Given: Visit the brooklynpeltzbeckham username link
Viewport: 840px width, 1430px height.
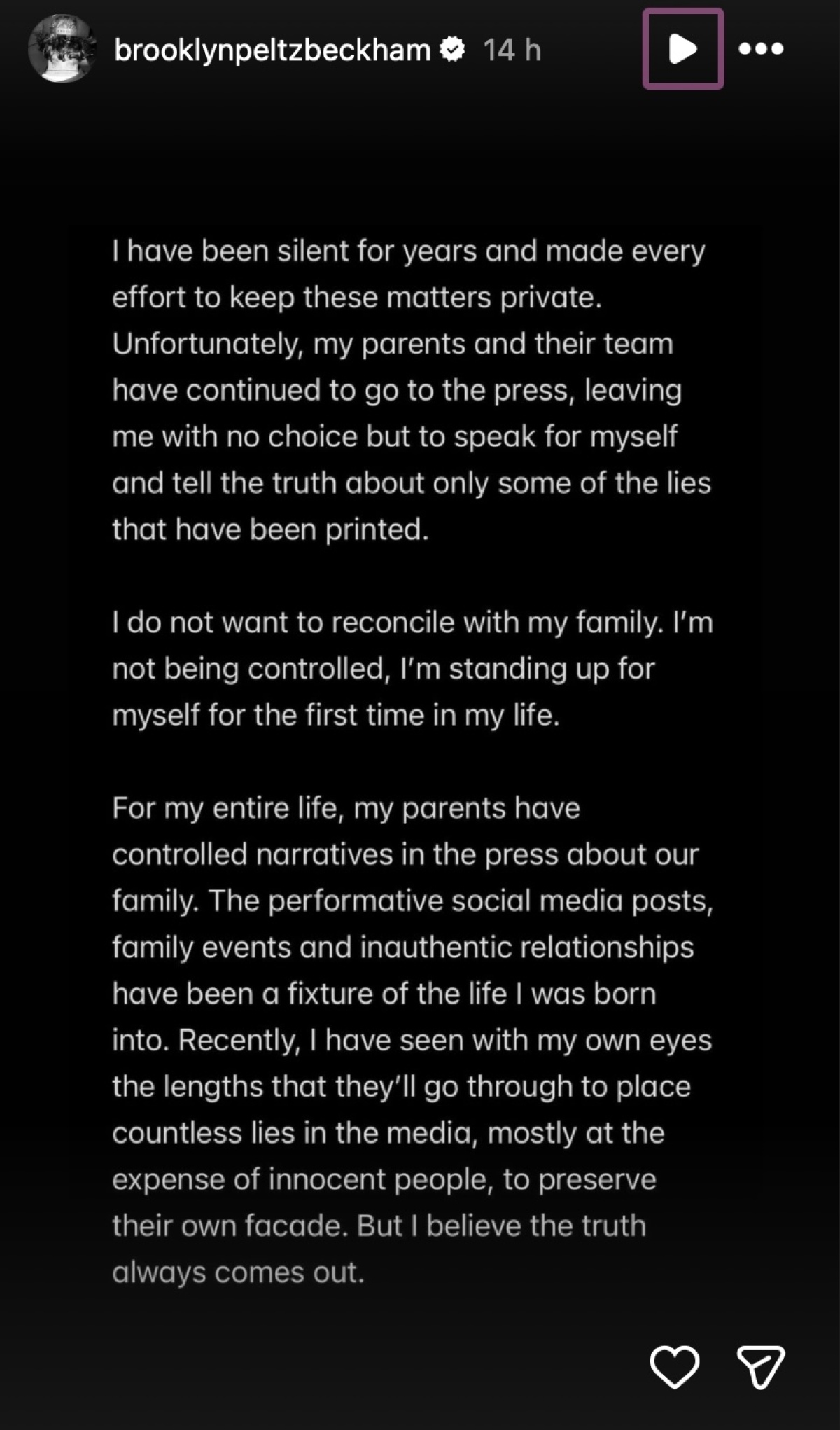Looking at the screenshot, I should [x=272, y=50].
